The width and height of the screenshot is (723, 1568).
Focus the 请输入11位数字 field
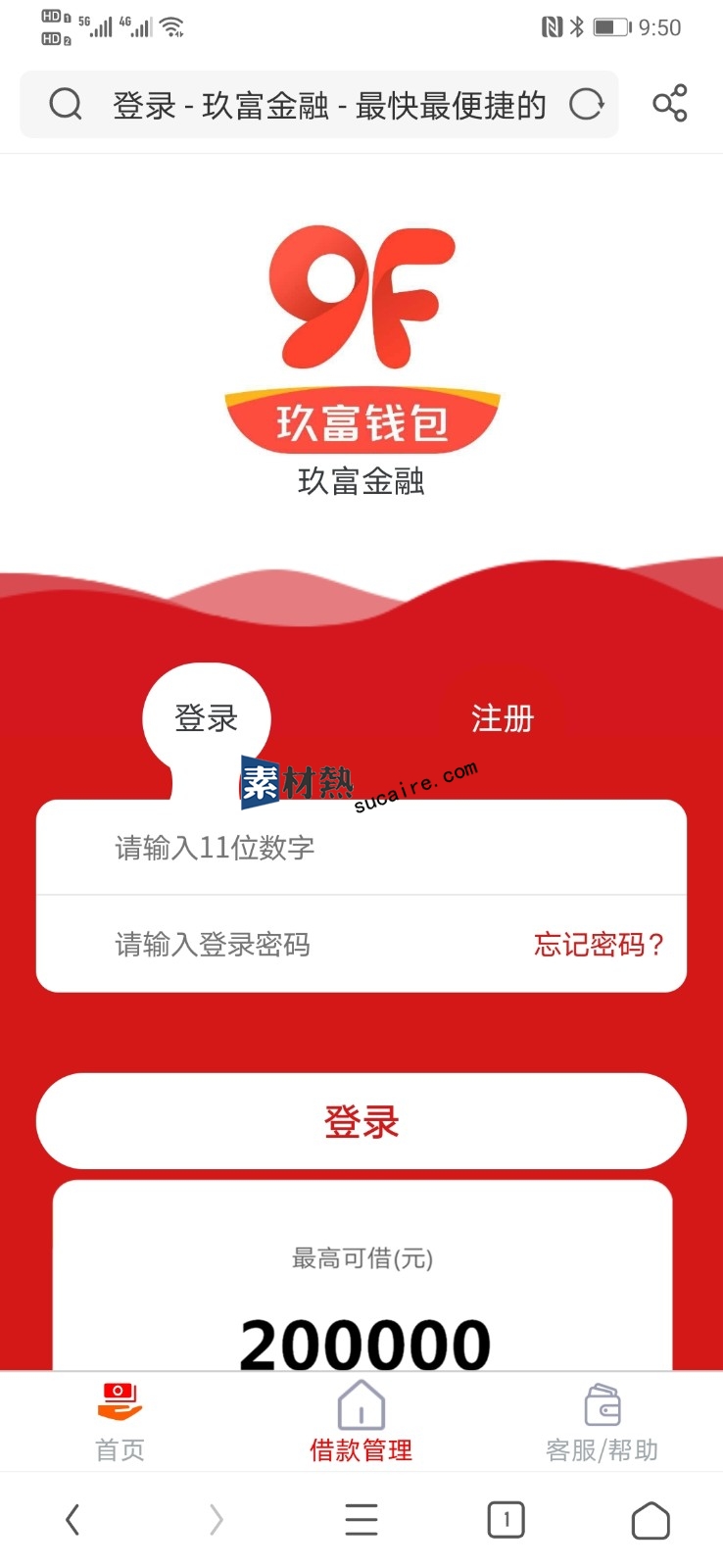click(x=361, y=848)
